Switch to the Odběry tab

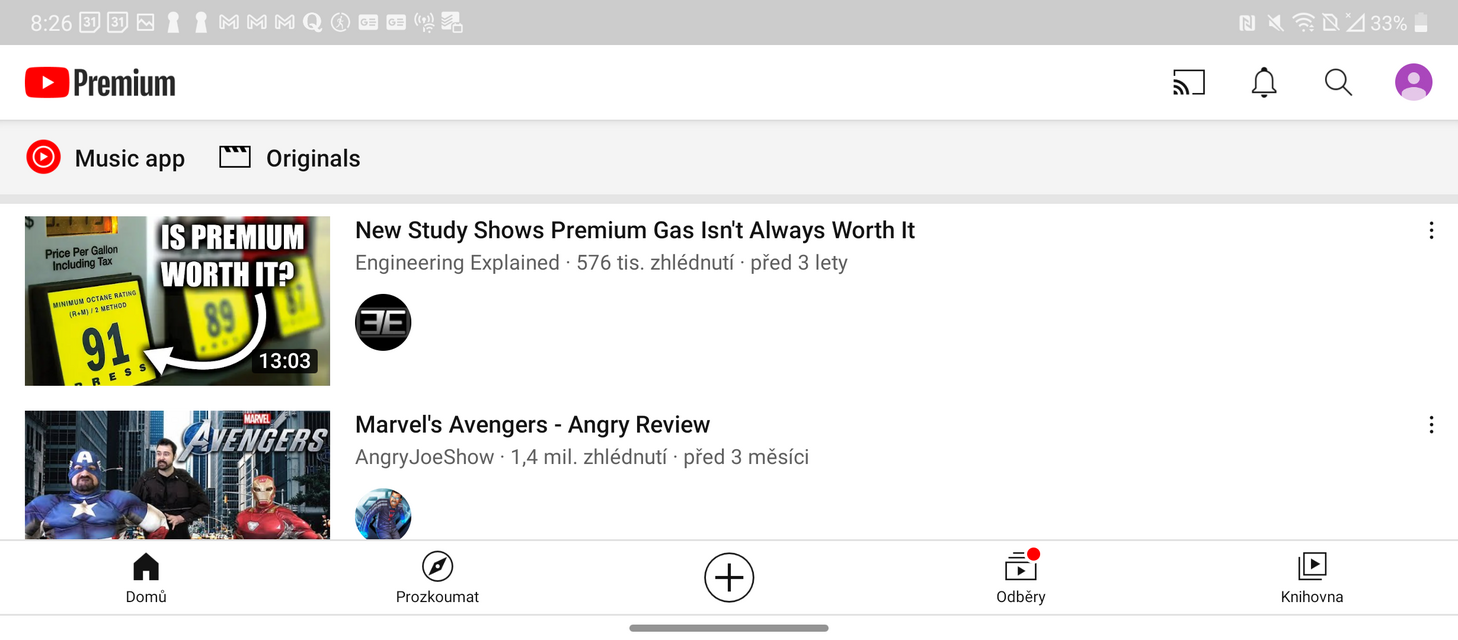click(x=1020, y=578)
